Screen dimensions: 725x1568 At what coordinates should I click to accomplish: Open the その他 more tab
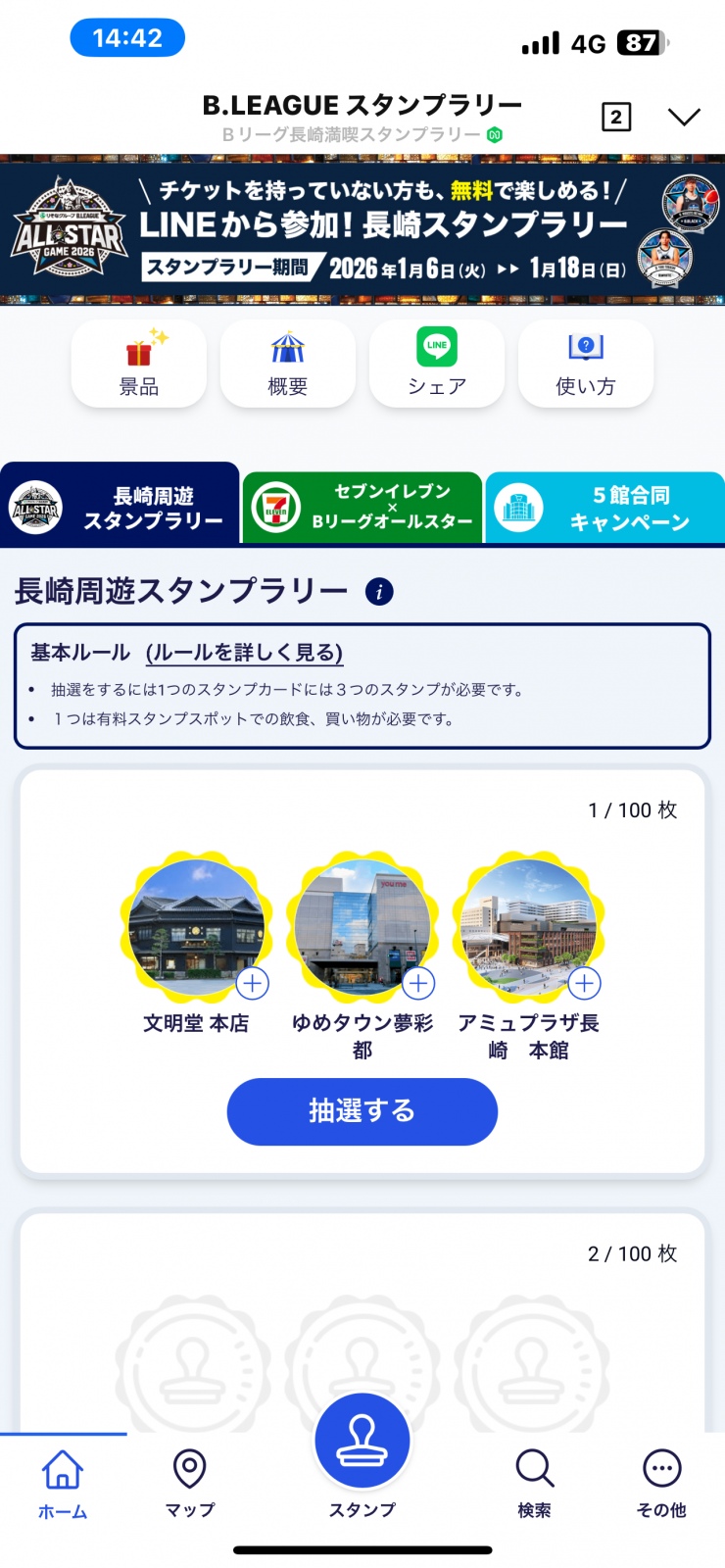pos(661,1483)
